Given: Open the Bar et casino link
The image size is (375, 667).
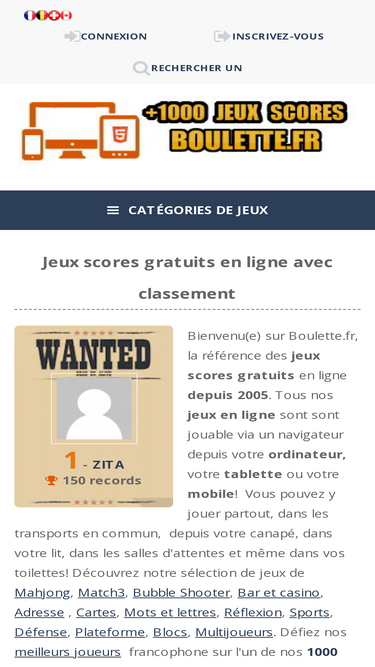Looking at the screenshot, I should tap(278, 593).
